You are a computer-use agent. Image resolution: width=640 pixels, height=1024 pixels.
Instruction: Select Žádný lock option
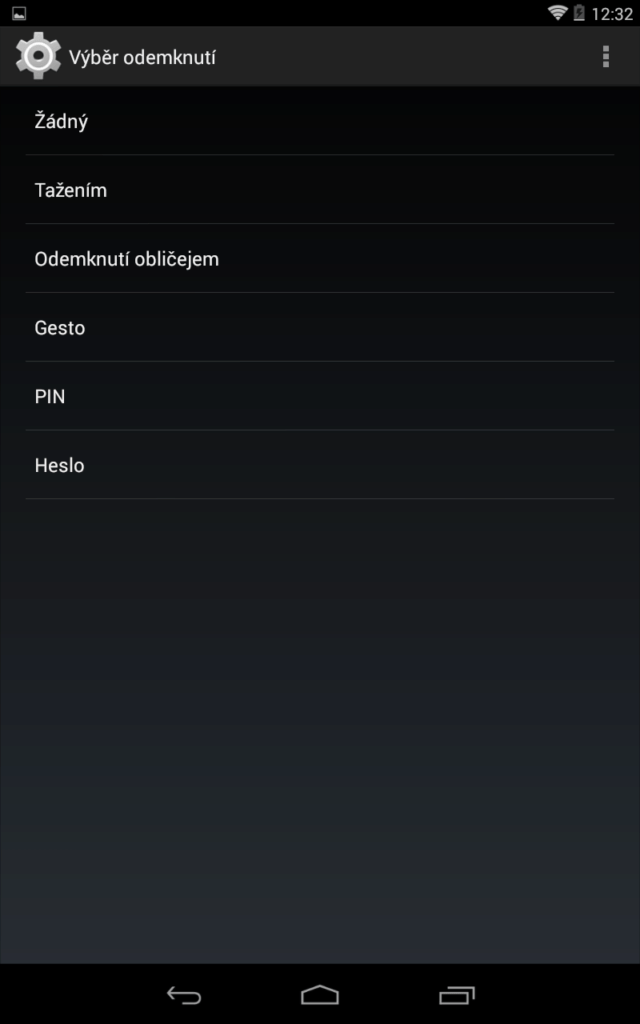(x=320, y=121)
